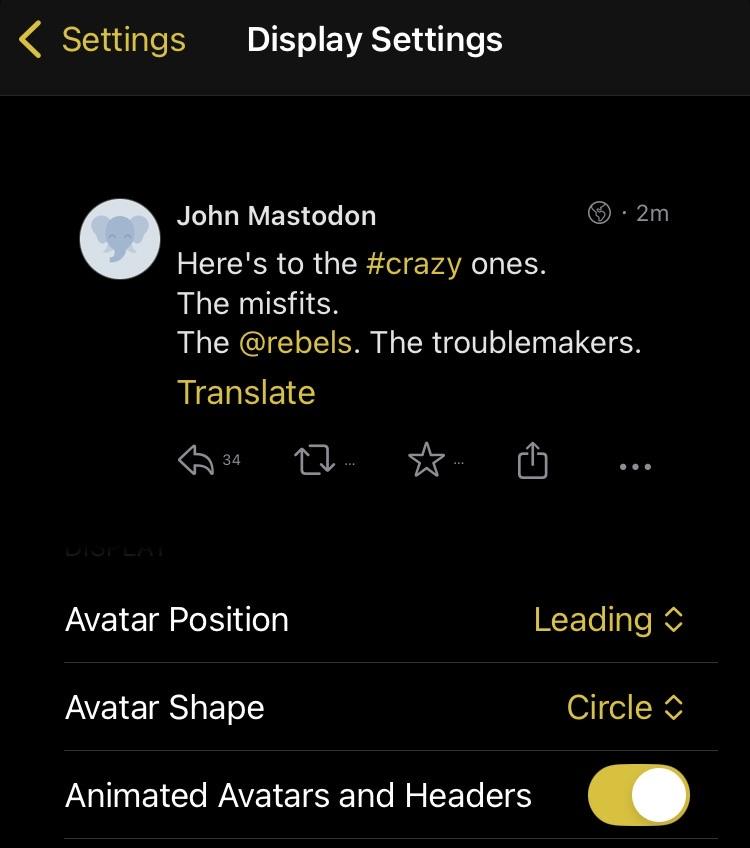
Task: Boost John Mastodon's preview post
Action: tap(314, 461)
